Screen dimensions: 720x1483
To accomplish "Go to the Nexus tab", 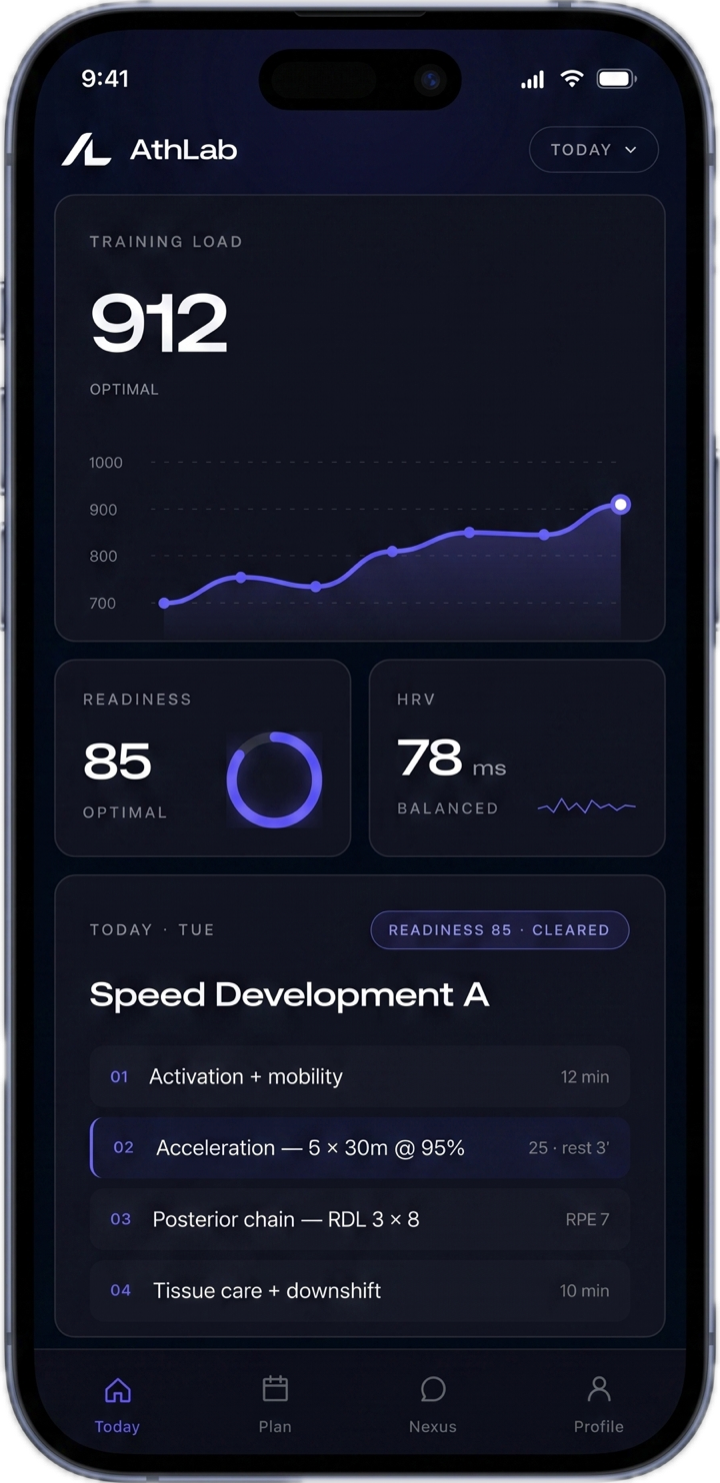I will [433, 1405].
